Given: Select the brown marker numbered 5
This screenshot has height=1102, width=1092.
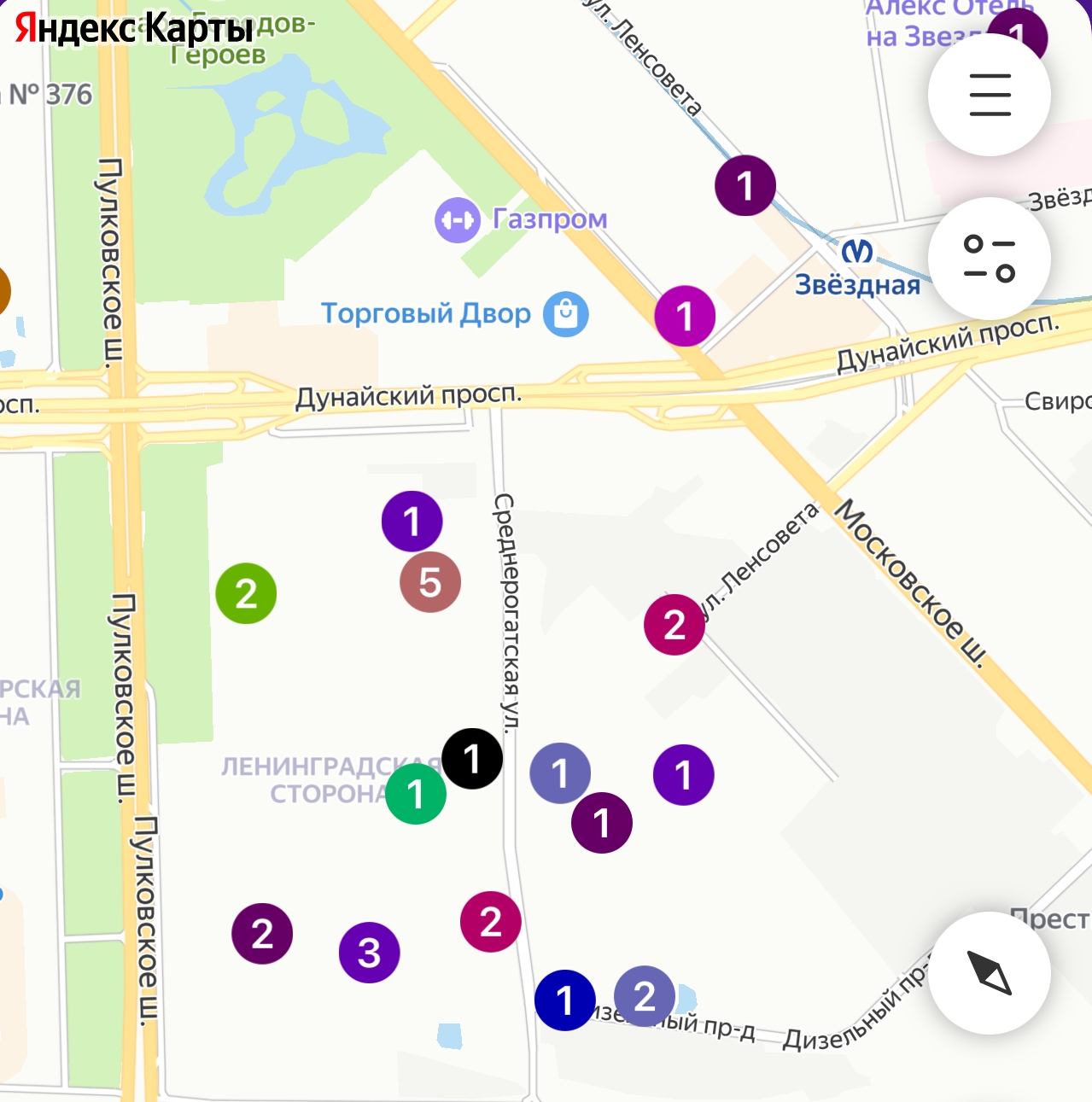Looking at the screenshot, I should (x=430, y=582).
